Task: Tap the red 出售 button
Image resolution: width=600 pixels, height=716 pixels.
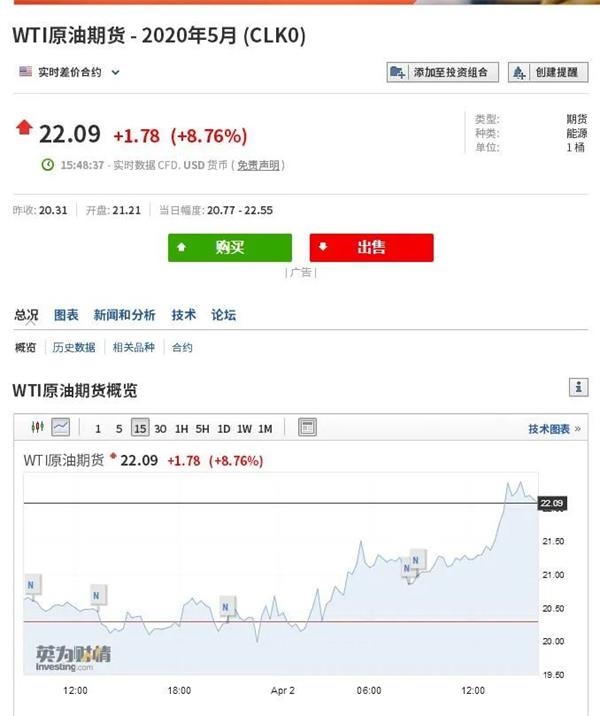Action: pos(371,247)
